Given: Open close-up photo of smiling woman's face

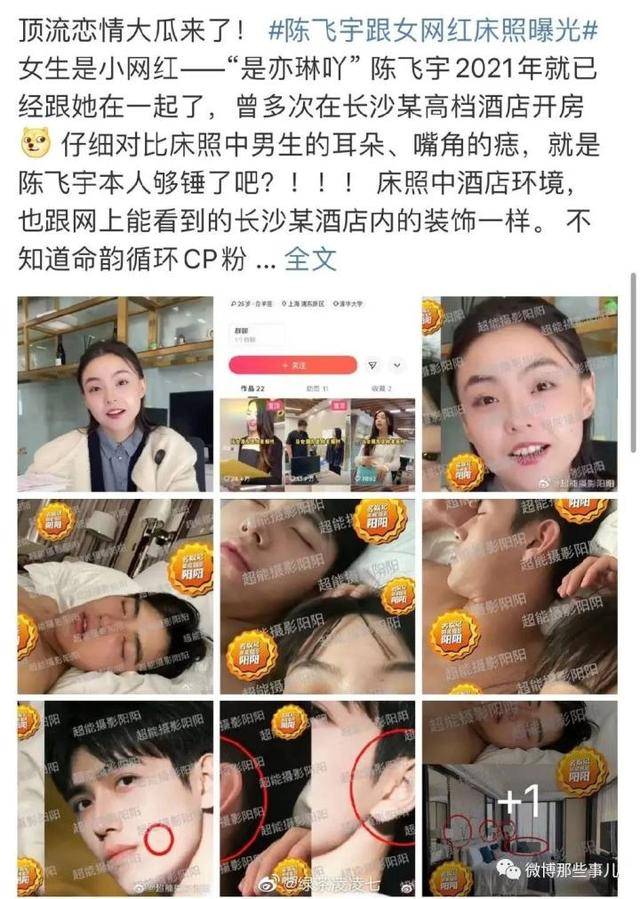Looking at the screenshot, I should [x=520, y=393].
